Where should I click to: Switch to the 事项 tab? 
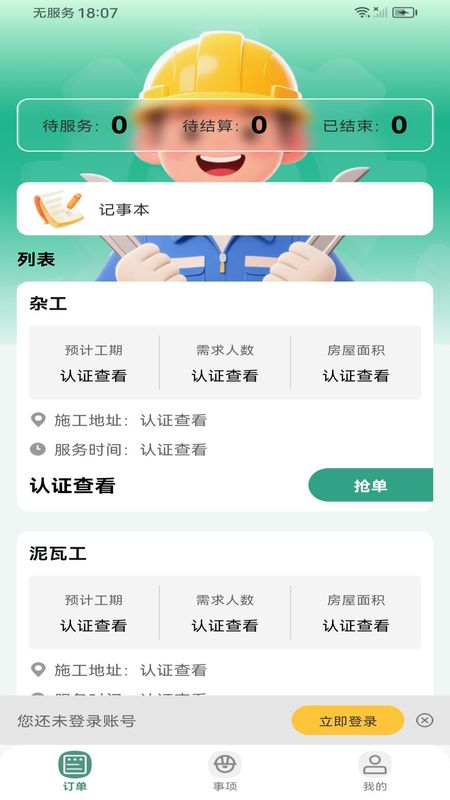(225, 771)
